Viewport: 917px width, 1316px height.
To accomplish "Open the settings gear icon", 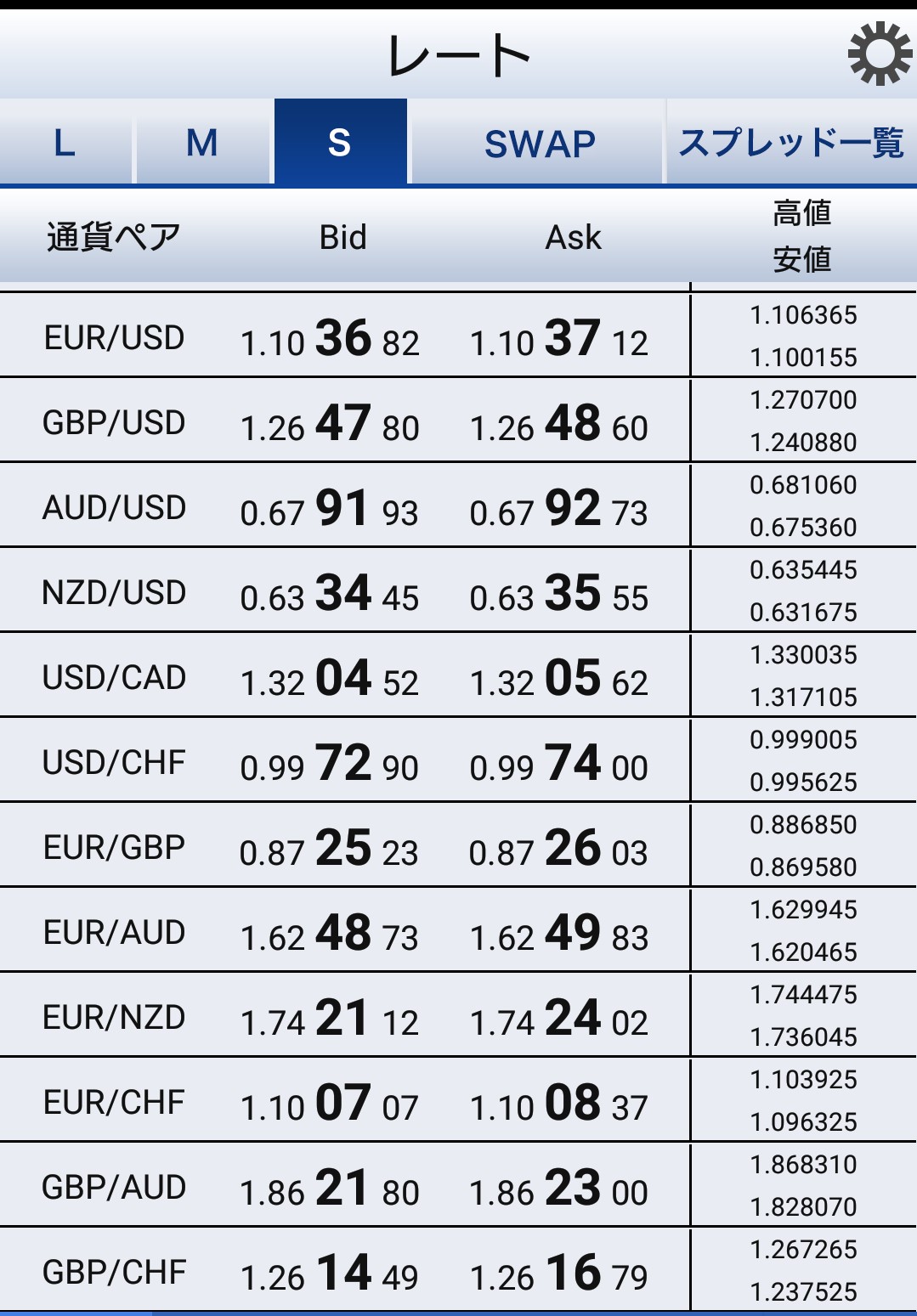I will click(880, 54).
